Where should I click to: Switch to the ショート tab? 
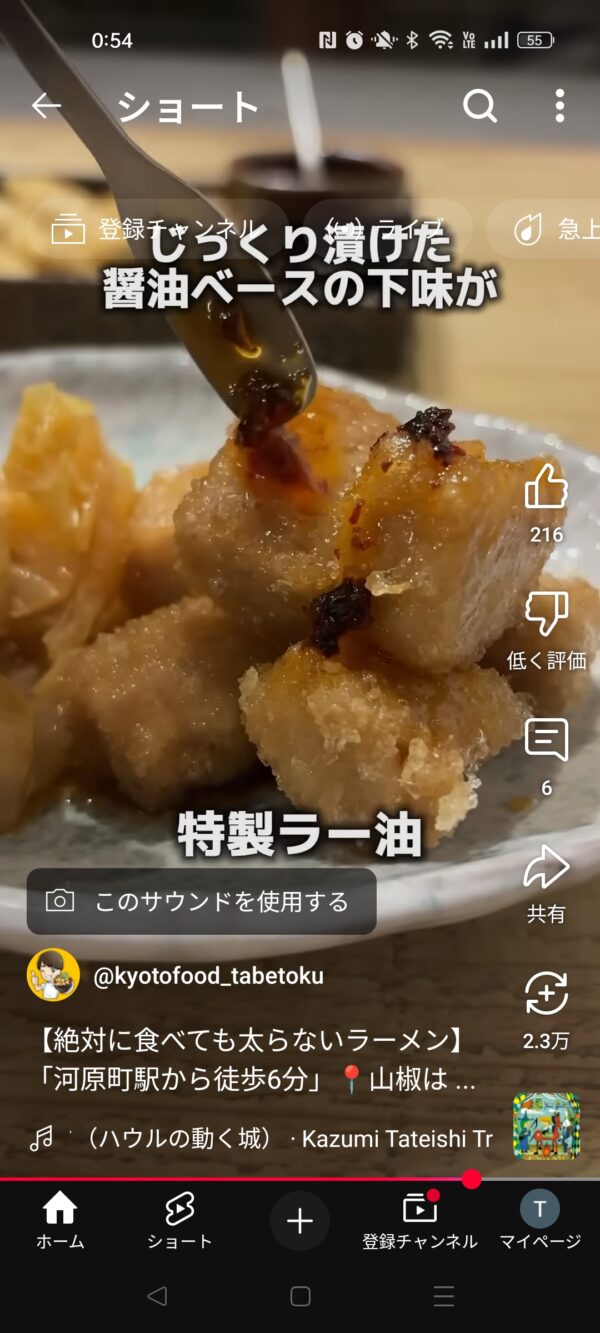(180, 1221)
